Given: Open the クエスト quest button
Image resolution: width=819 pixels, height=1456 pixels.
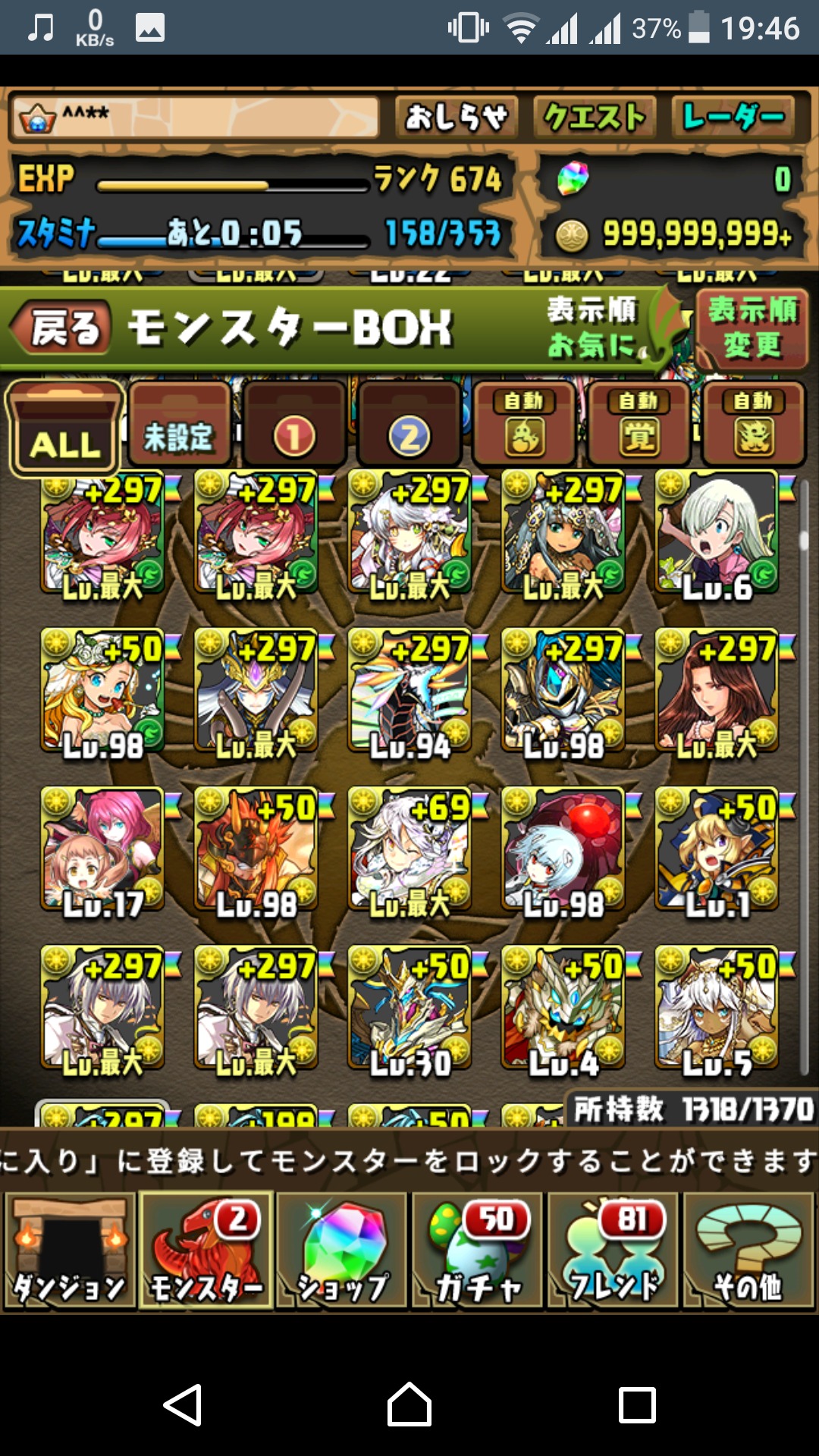Looking at the screenshot, I should (x=595, y=118).
